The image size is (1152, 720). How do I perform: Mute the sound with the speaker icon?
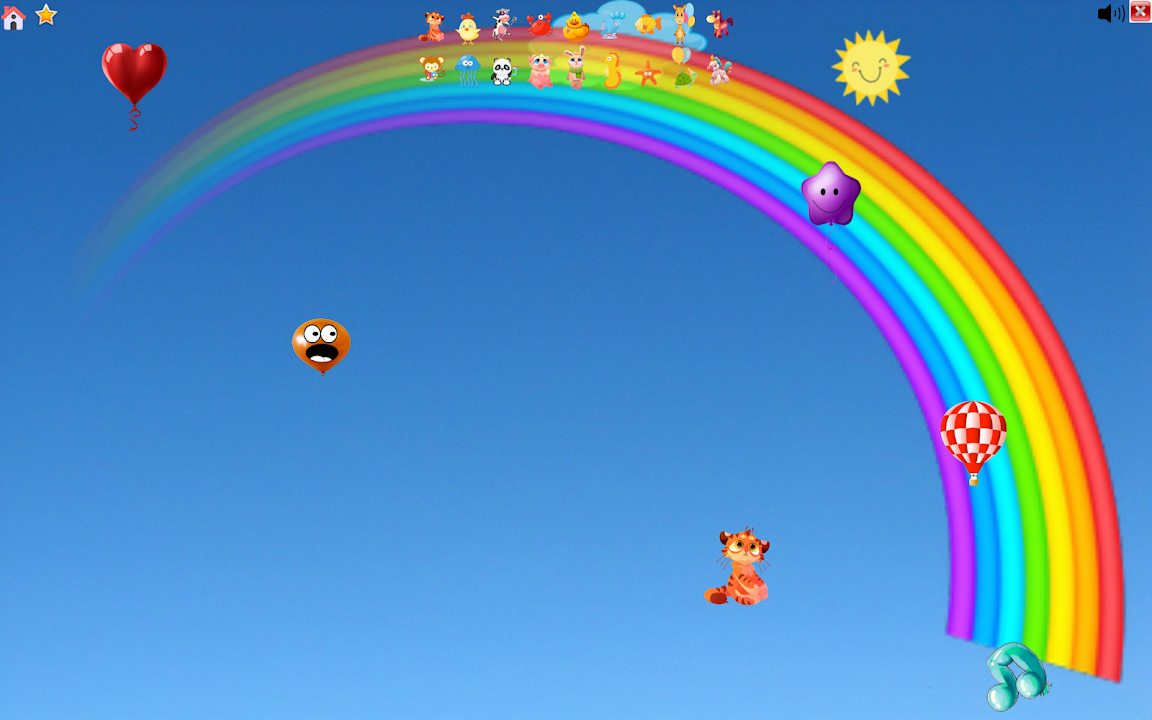(x=1110, y=13)
